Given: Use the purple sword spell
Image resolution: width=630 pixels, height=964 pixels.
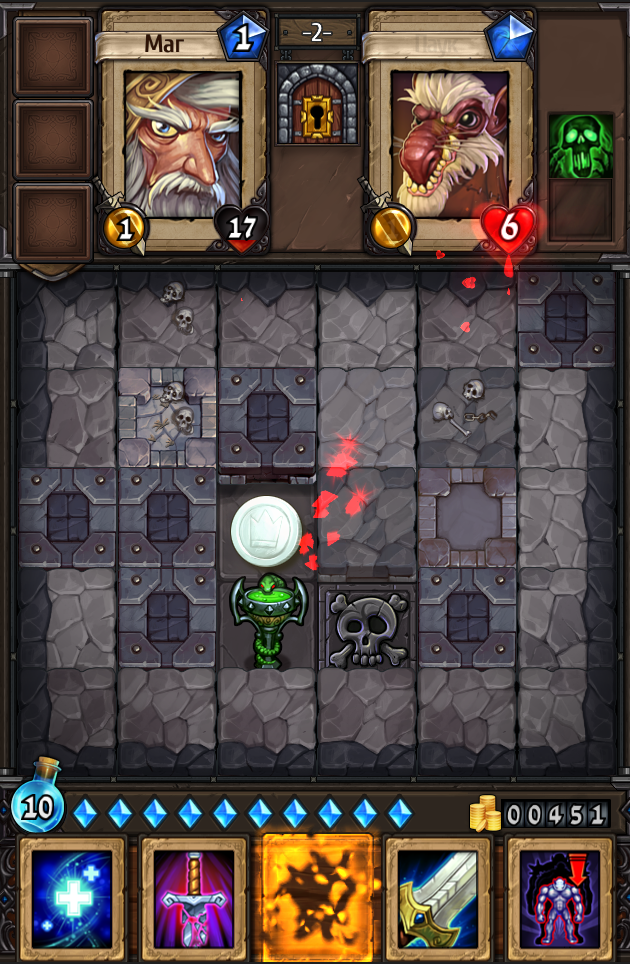Looking at the screenshot, I should tap(194, 897).
